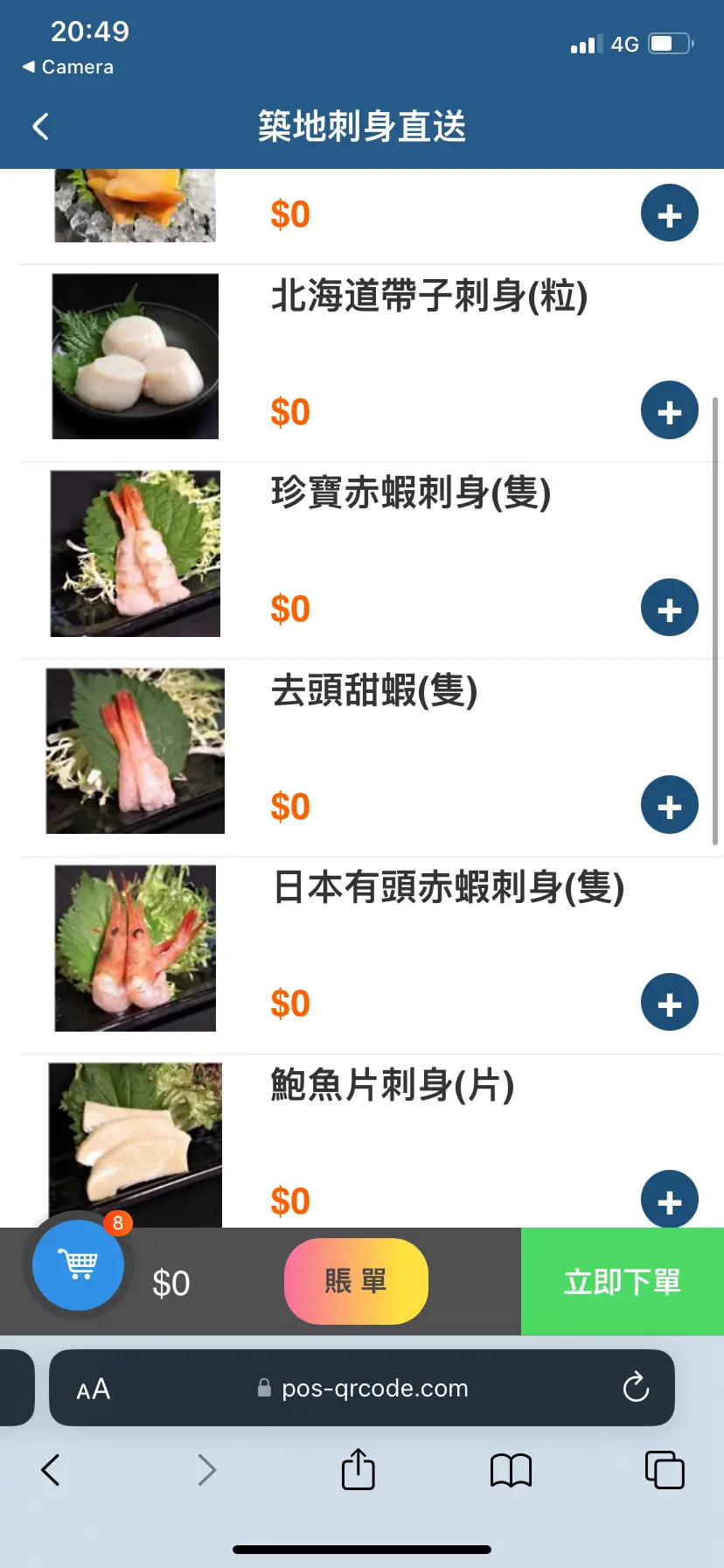The height and width of the screenshot is (1568, 724).
Task: Open the shopping cart
Action: click(78, 1264)
